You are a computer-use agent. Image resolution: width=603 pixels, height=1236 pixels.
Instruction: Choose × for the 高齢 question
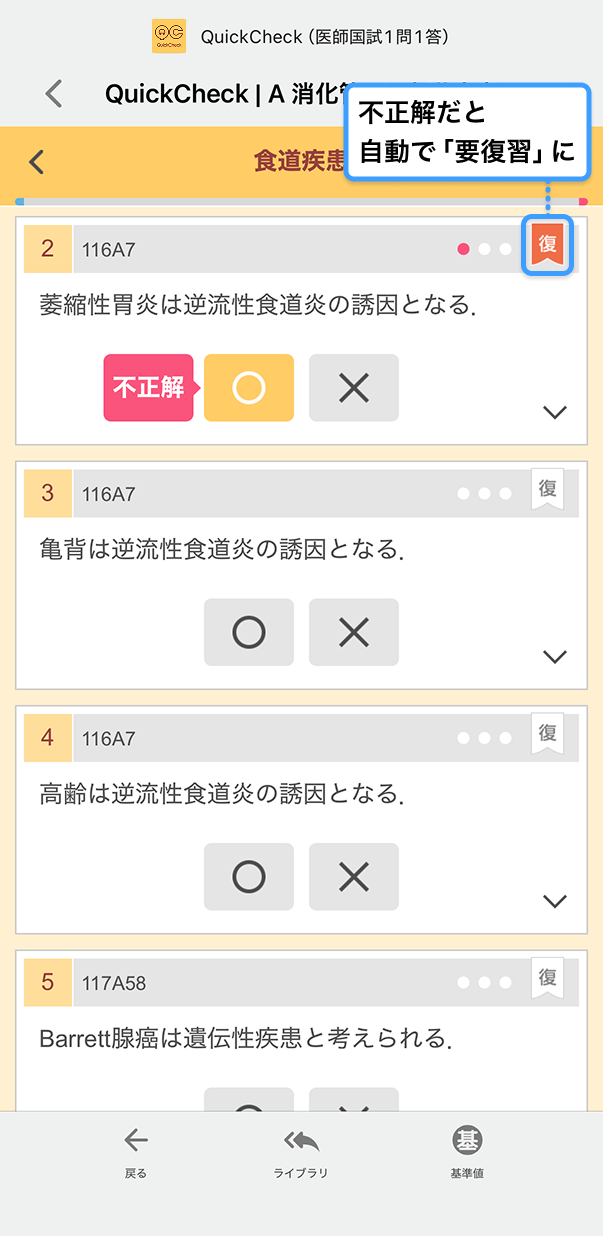click(x=353, y=877)
